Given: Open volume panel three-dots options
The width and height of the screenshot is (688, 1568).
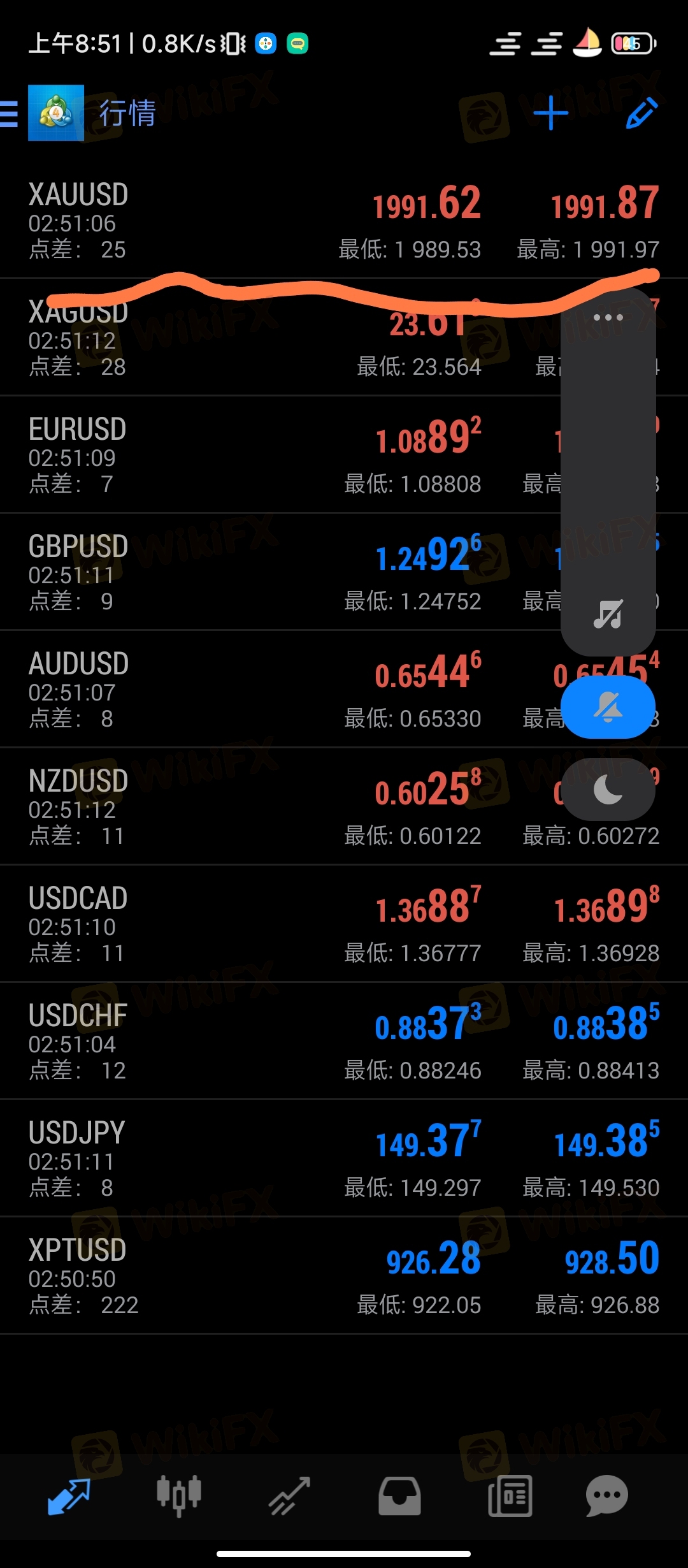Looking at the screenshot, I should point(608,317).
